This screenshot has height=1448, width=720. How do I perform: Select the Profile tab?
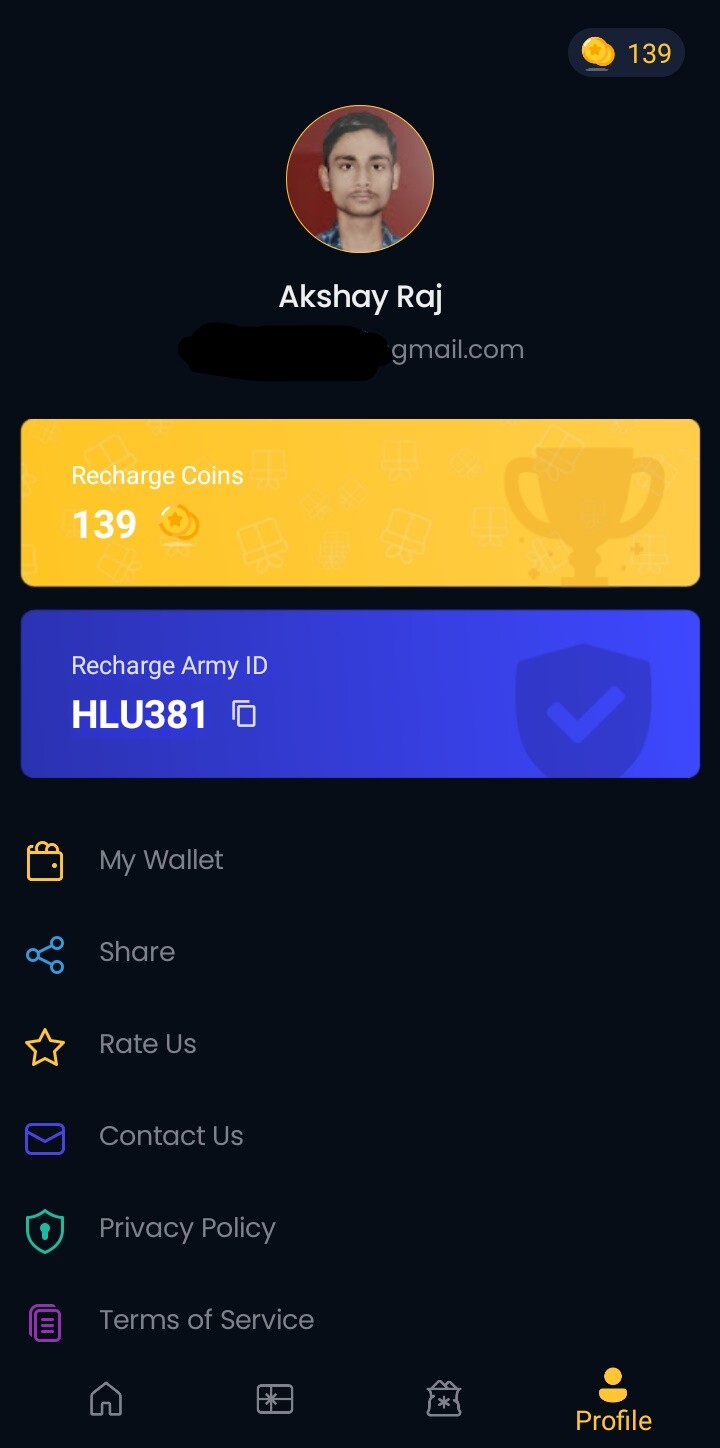pyautogui.click(x=613, y=1401)
